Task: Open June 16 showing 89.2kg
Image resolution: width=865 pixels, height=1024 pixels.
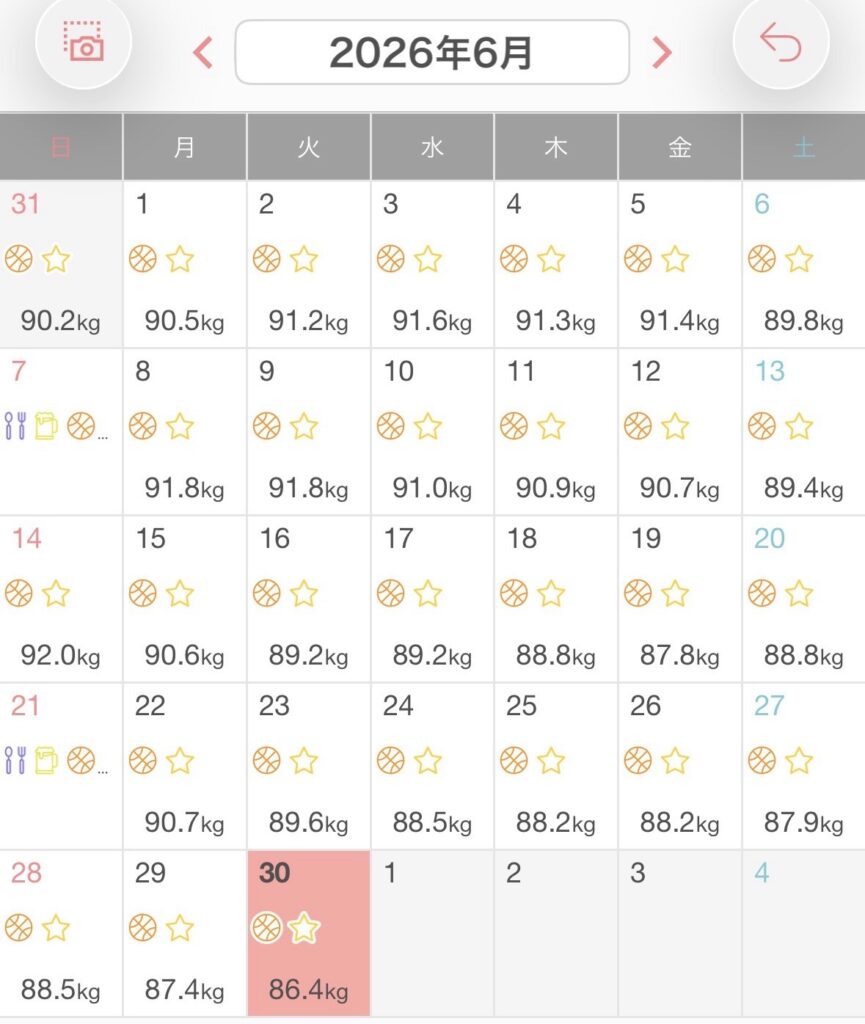Action: pyautogui.click(x=309, y=599)
